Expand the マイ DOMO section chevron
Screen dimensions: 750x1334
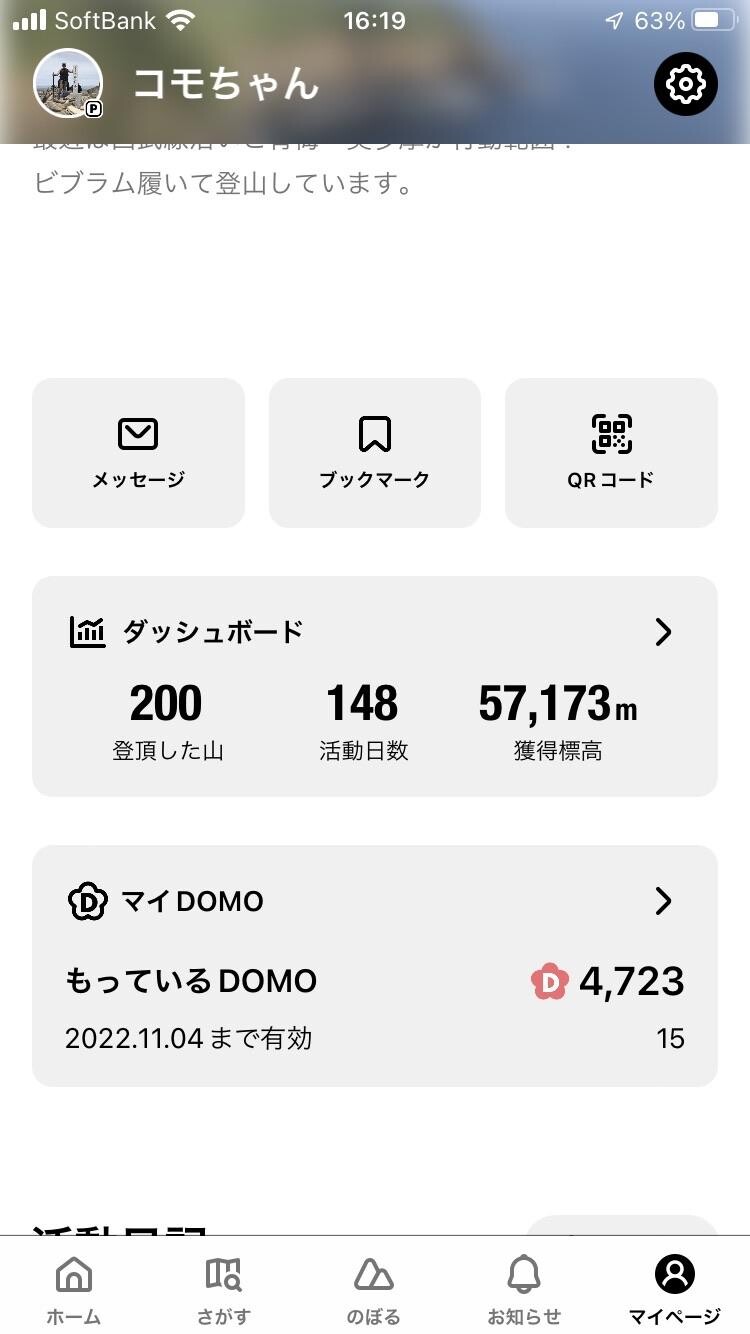[663, 901]
